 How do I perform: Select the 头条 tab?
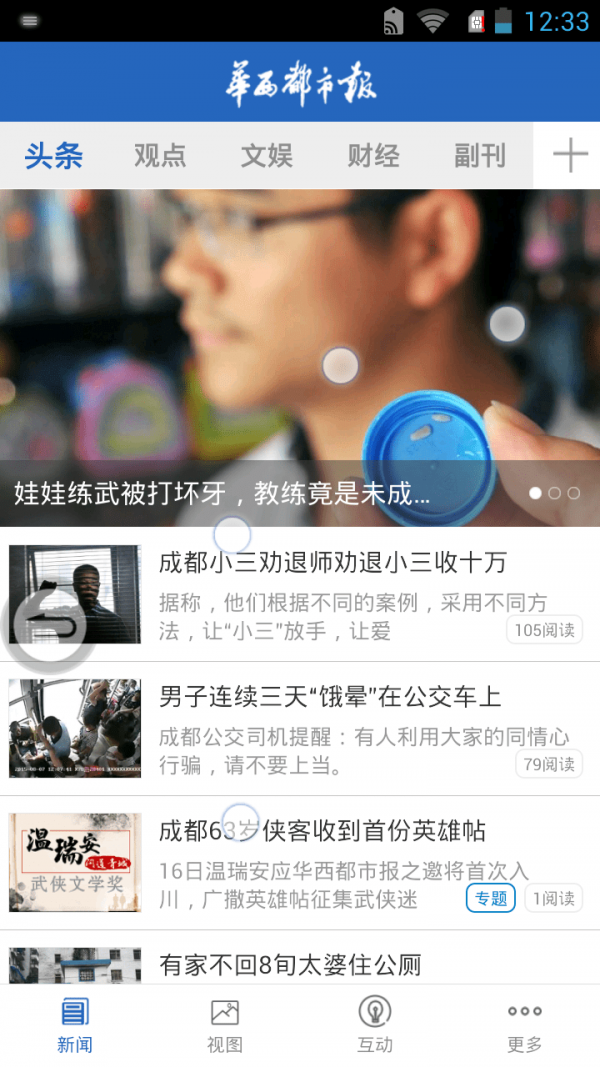tap(53, 156)
